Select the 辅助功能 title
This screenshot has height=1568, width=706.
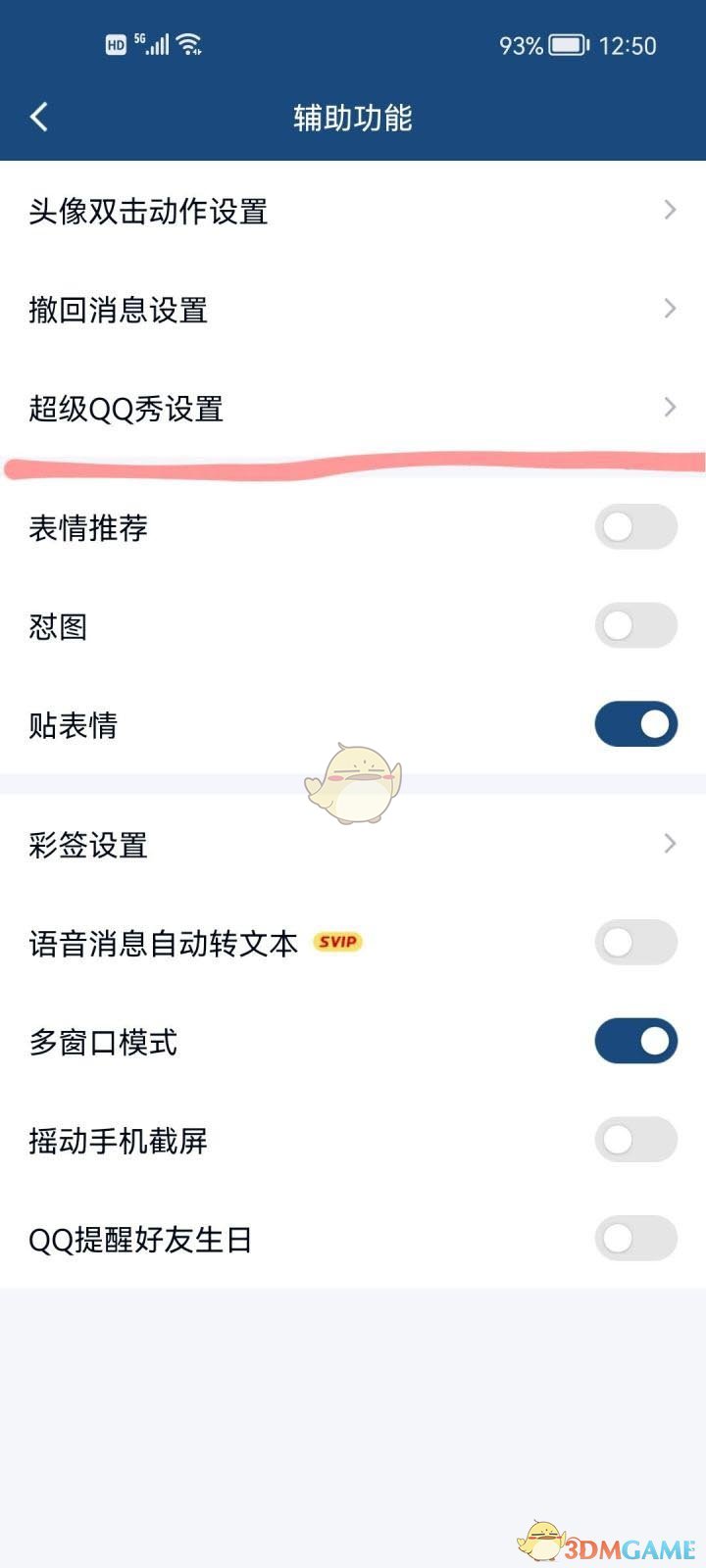pyautogui.click(x=353, y=115)
